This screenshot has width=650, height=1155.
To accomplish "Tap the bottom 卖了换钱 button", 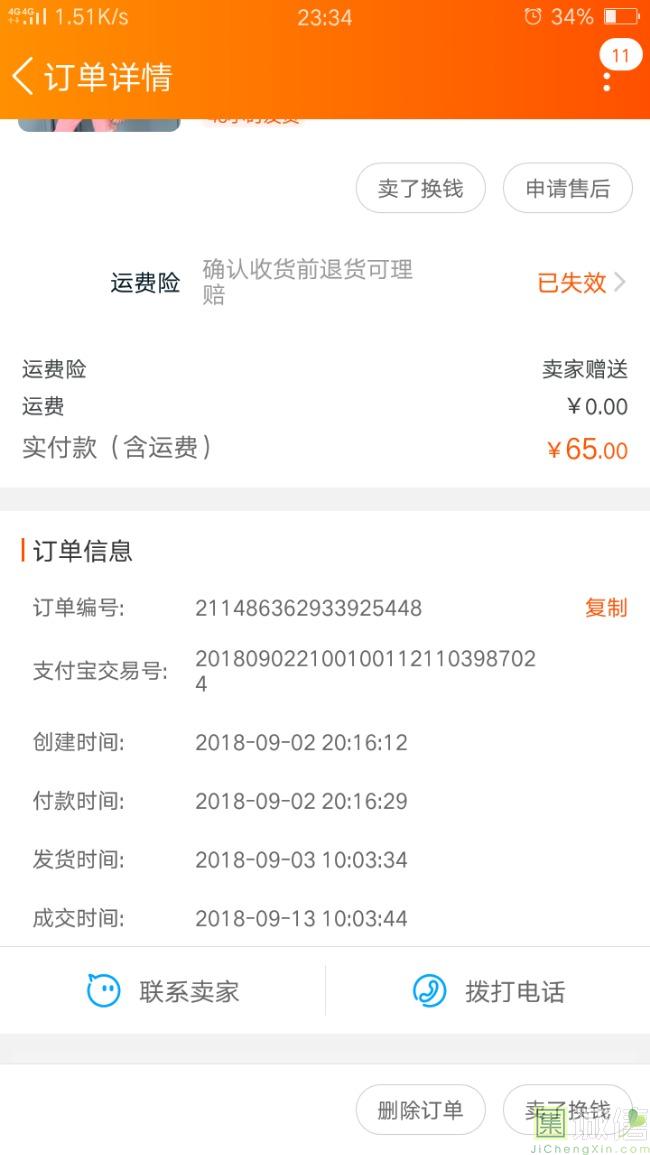I will 567,1109.
